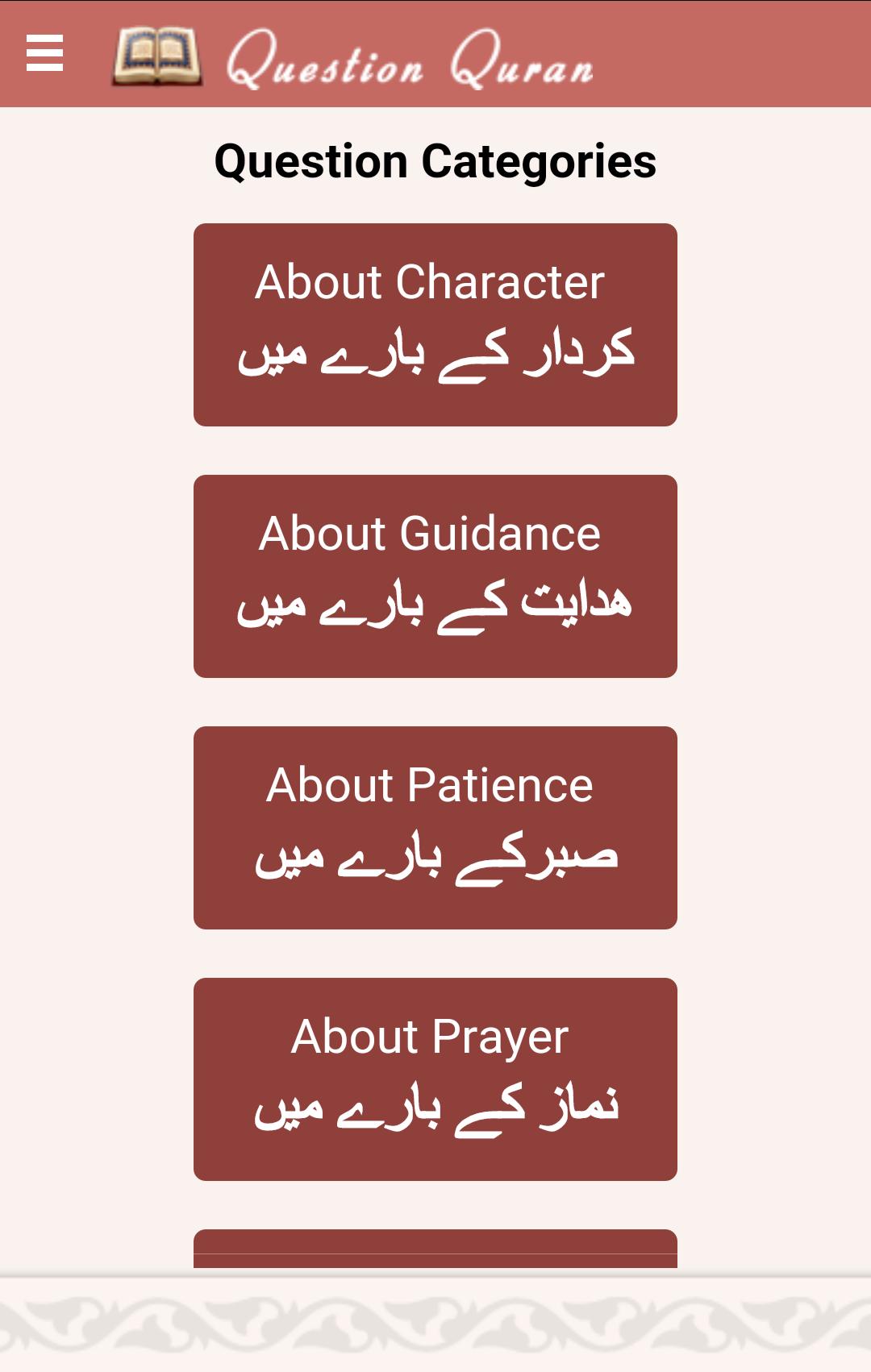Open the navigation drawer via hamburger icon
Image resolution: width=871 pixels, height=1372 pixels.
tap(44, 55)
